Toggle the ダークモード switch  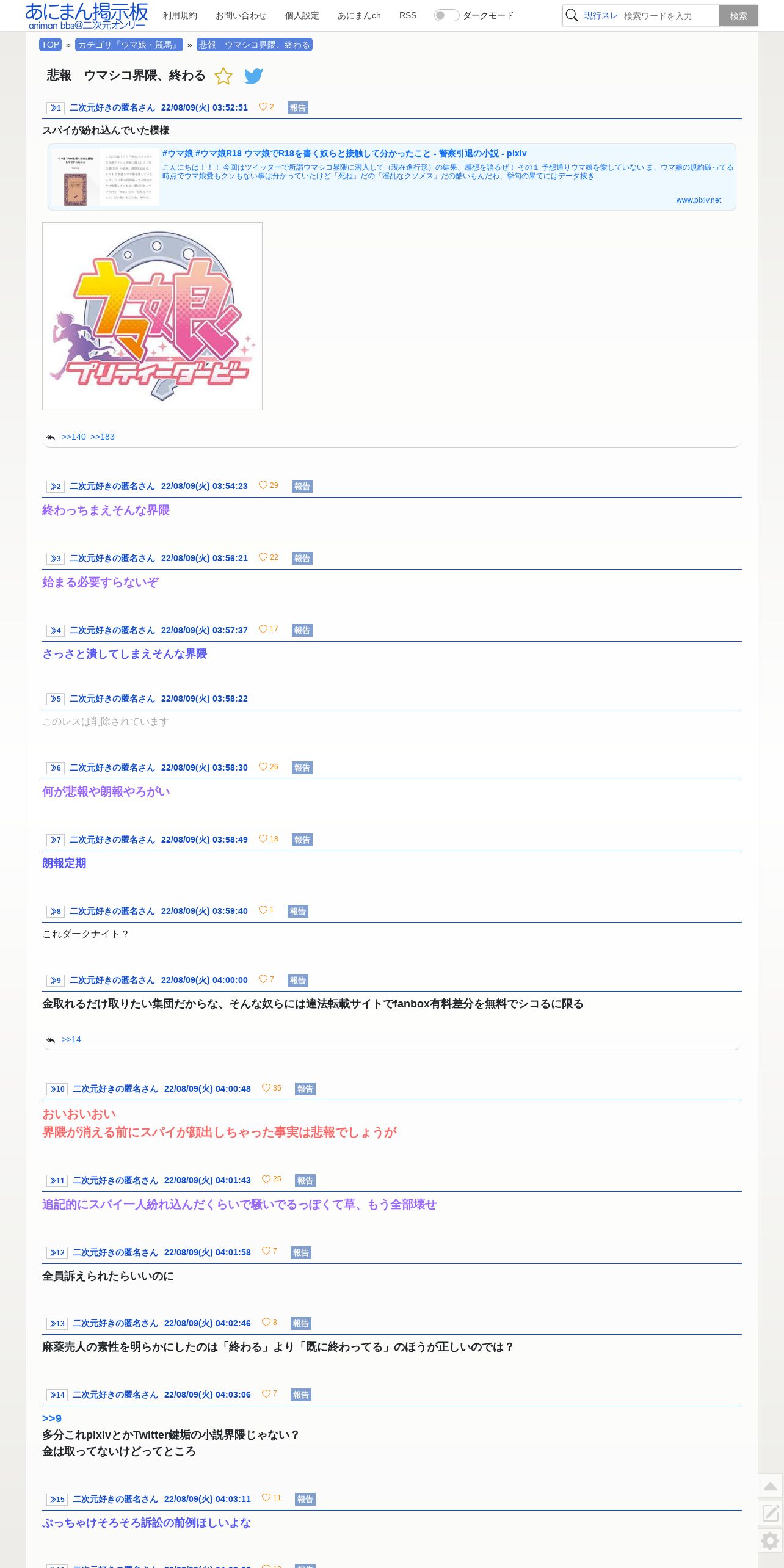[x=446, y=15]
